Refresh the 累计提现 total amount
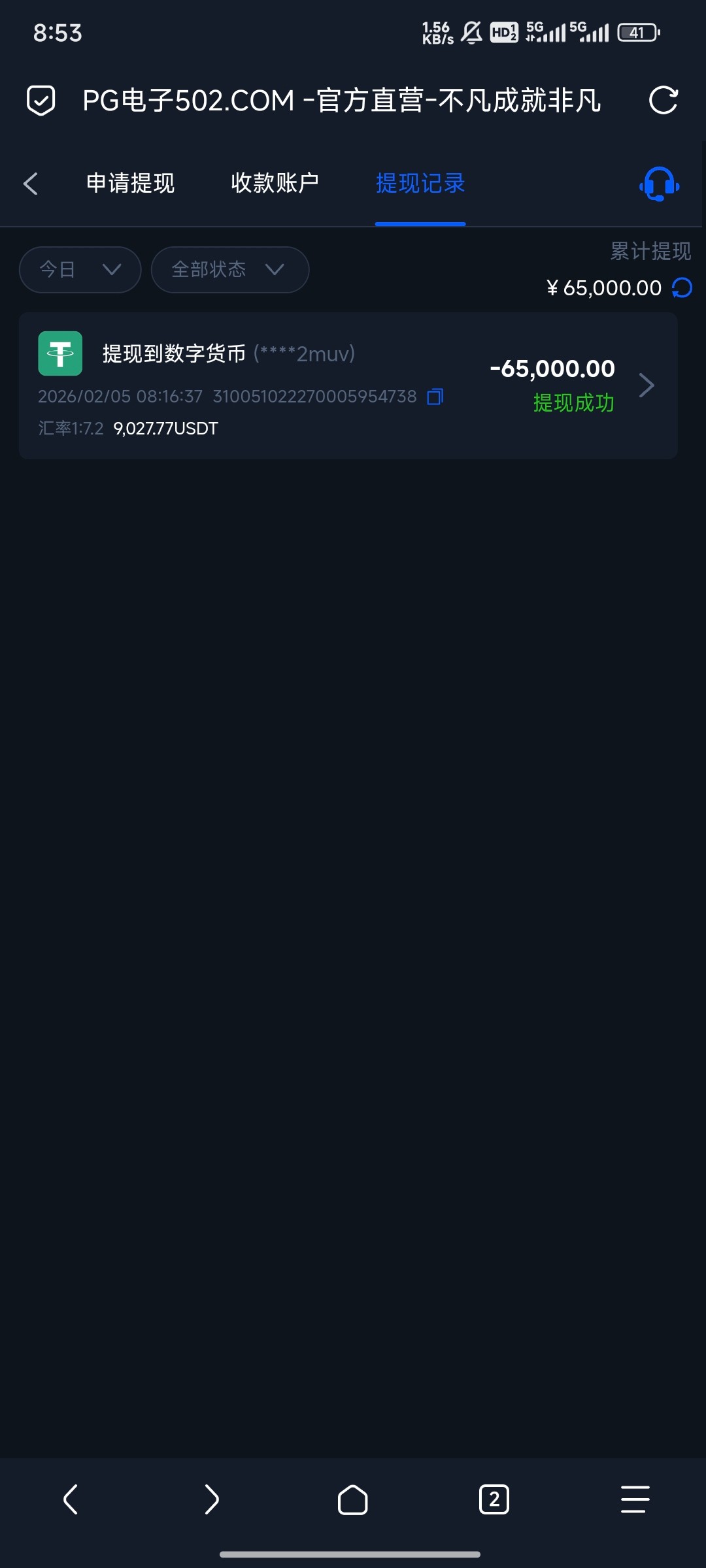This screenshot has width=706, height=1568. 682,287
